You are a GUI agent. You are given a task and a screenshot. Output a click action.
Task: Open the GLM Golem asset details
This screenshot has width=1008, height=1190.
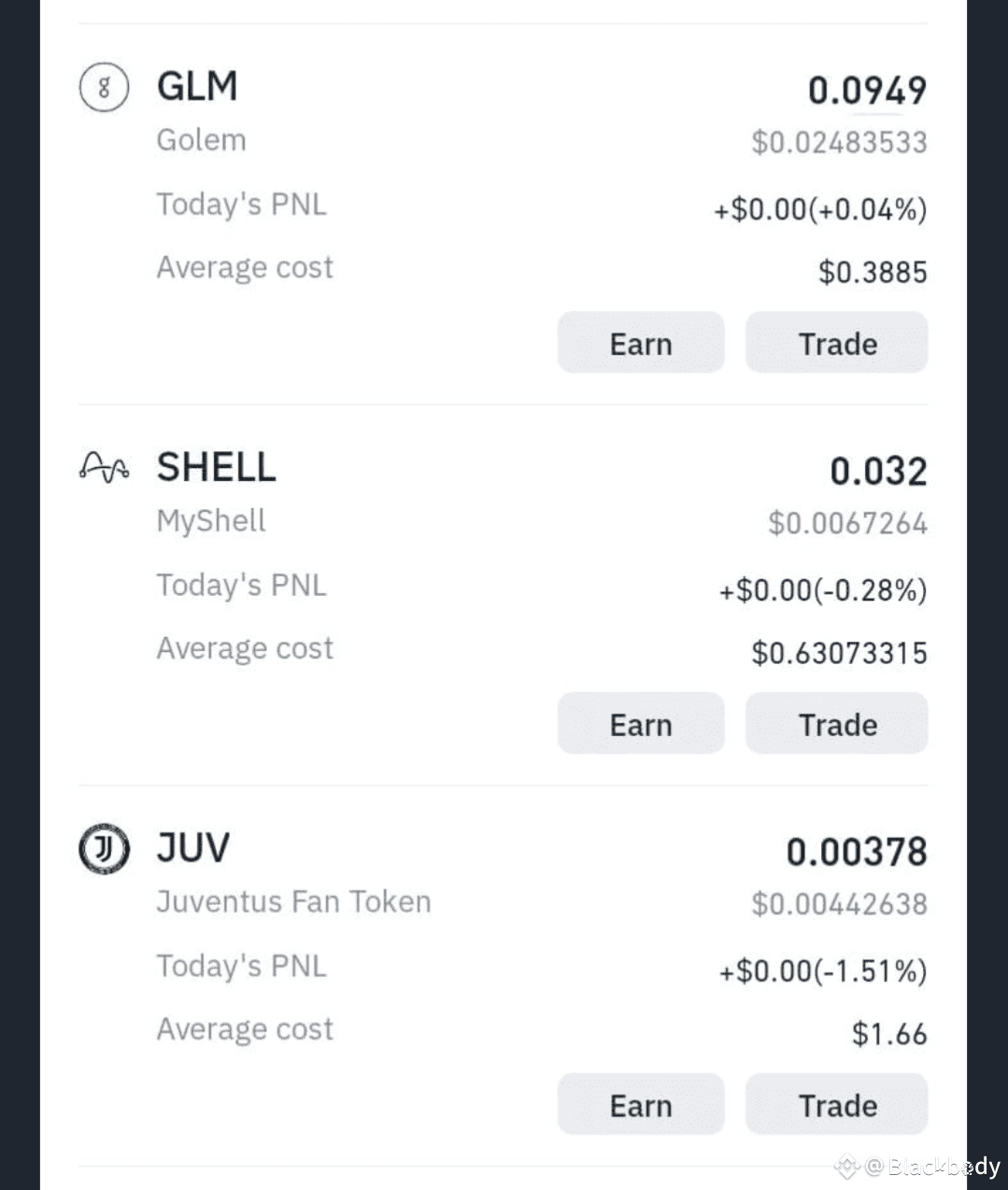click(x=197, y=88)
